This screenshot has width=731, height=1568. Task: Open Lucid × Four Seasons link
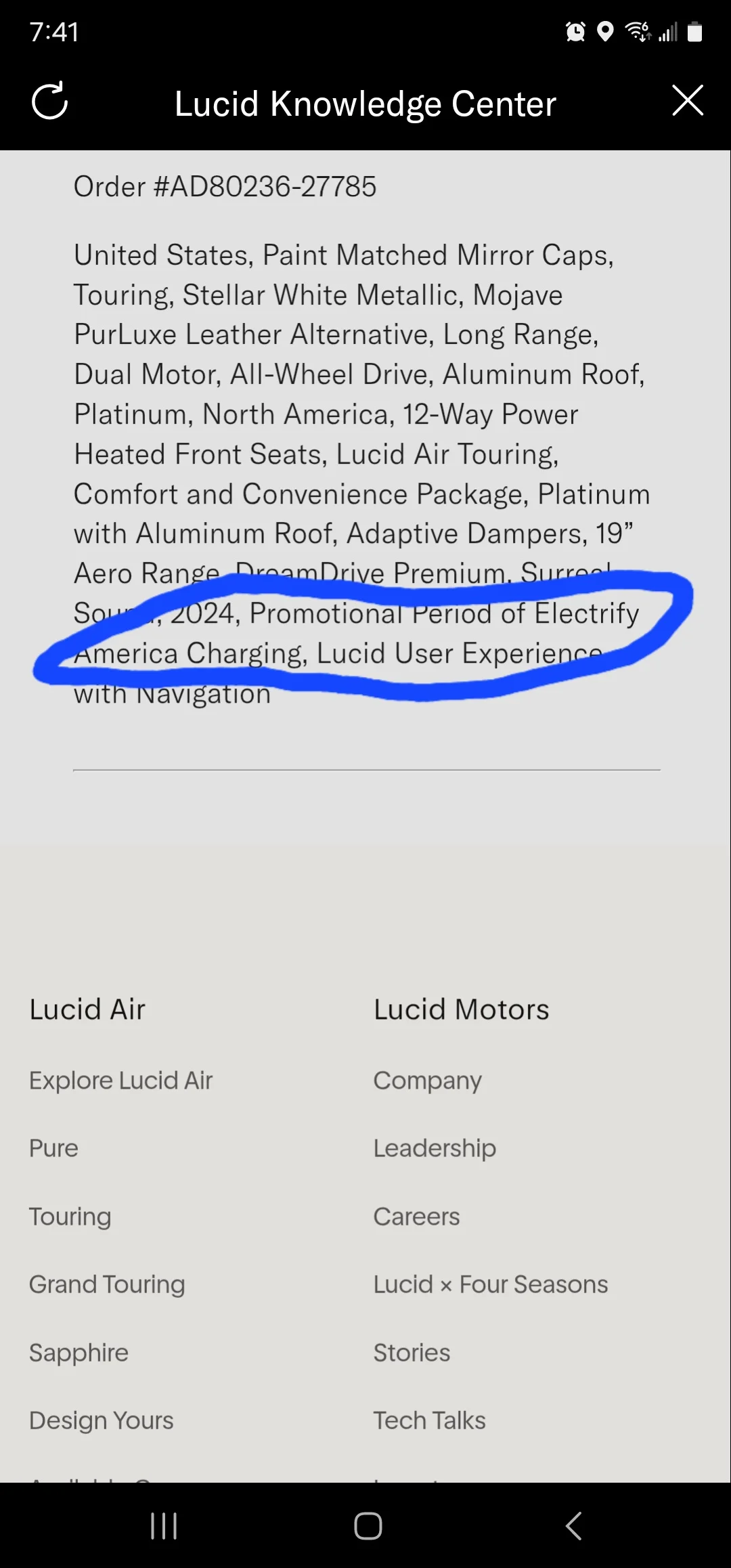click(x=491, y=1284)
